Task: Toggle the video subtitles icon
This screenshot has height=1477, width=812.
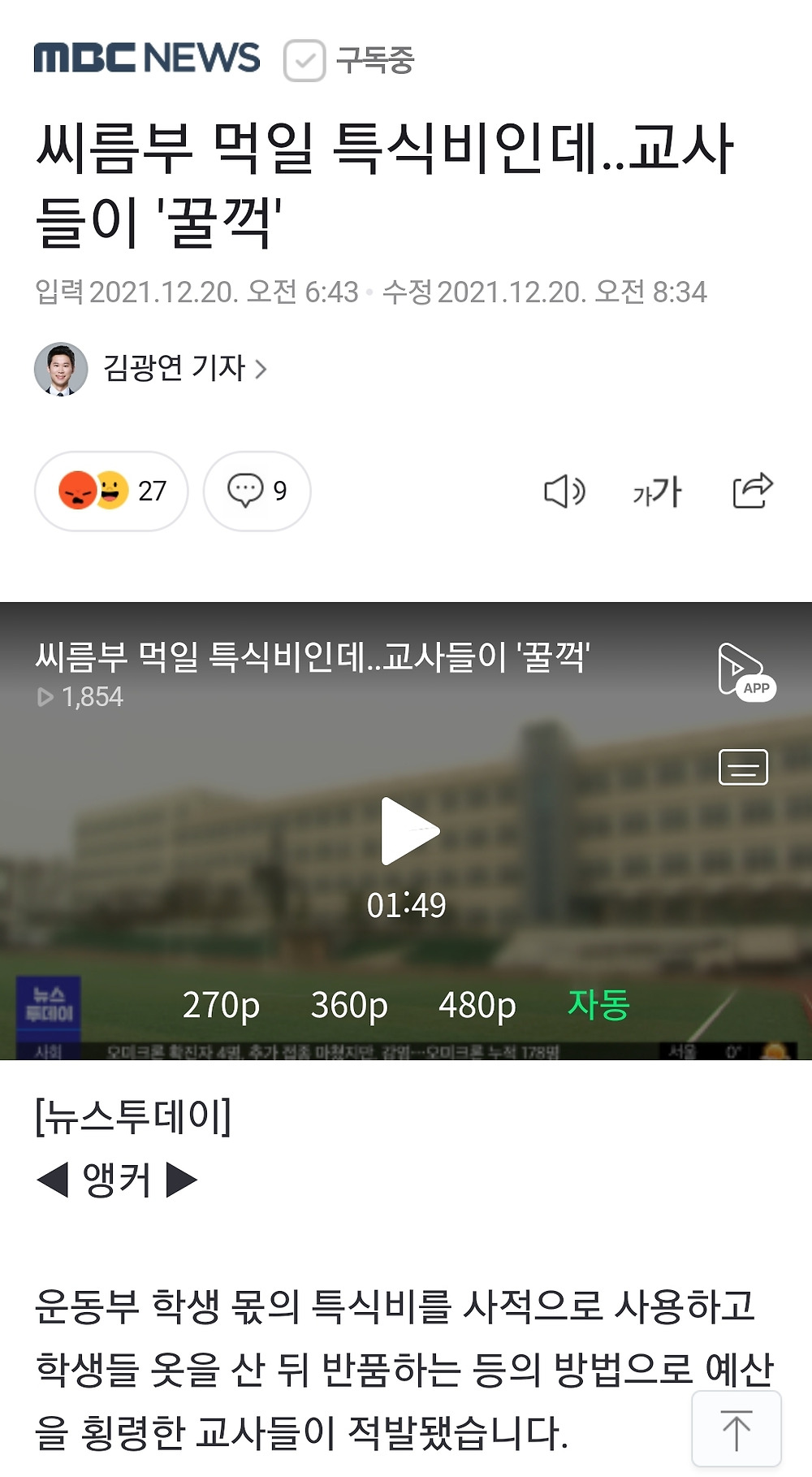Action: pos(743,767)
